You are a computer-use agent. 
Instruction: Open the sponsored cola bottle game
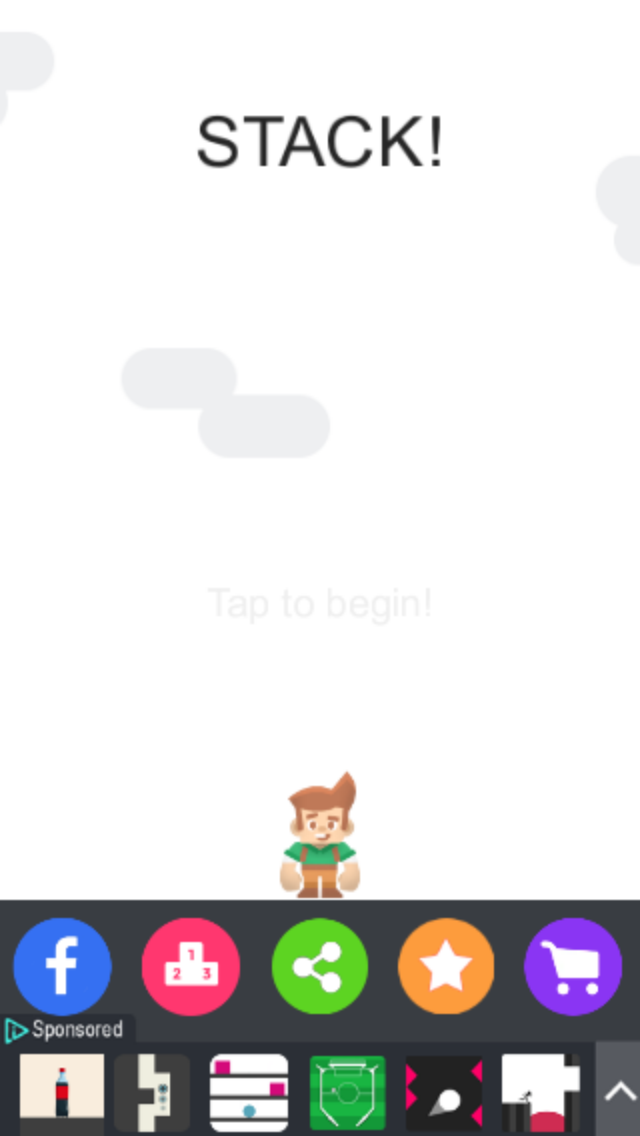point(62,1092)
